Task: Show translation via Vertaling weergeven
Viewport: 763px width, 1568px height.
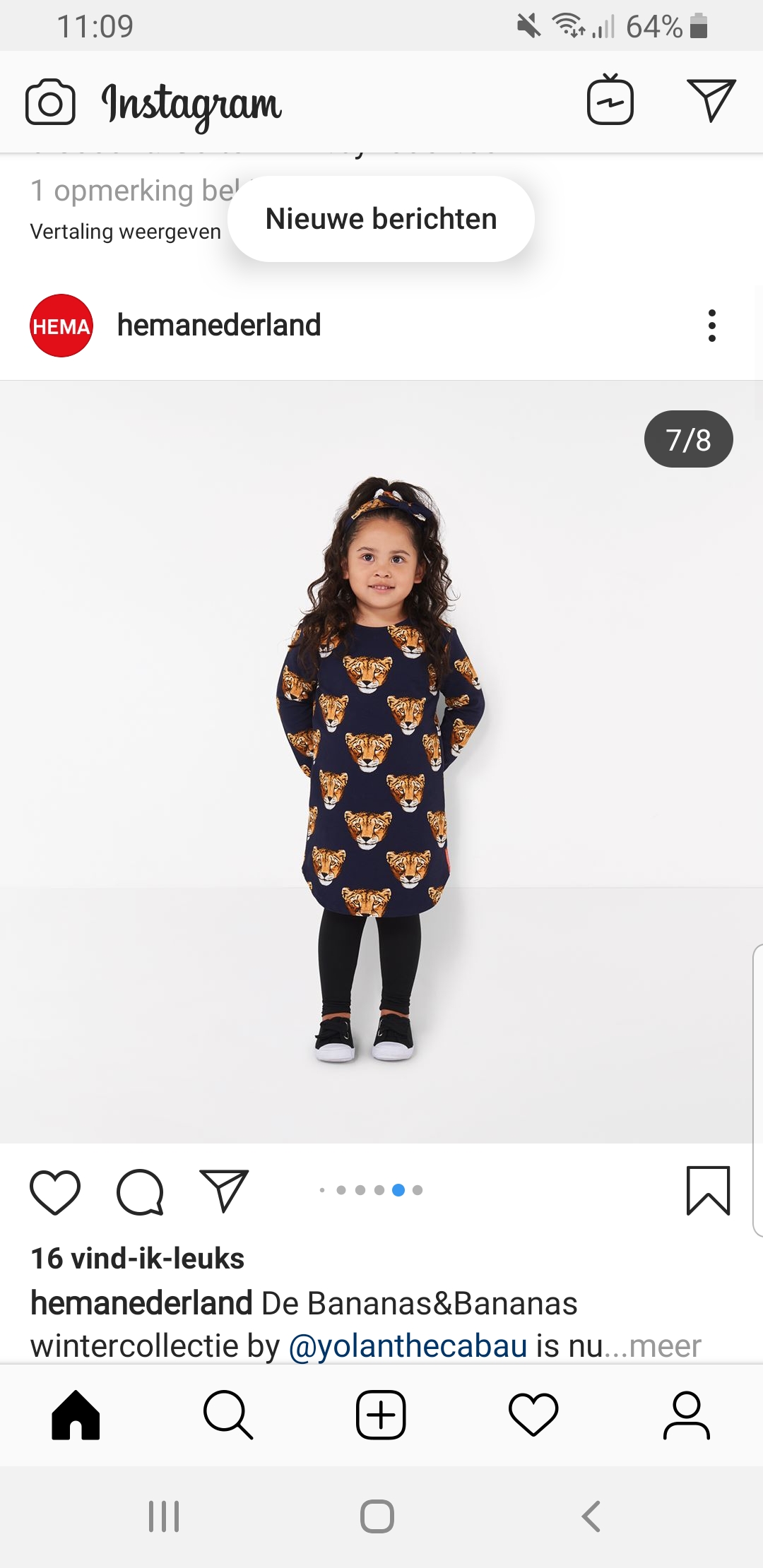Action: click(126, 232)
